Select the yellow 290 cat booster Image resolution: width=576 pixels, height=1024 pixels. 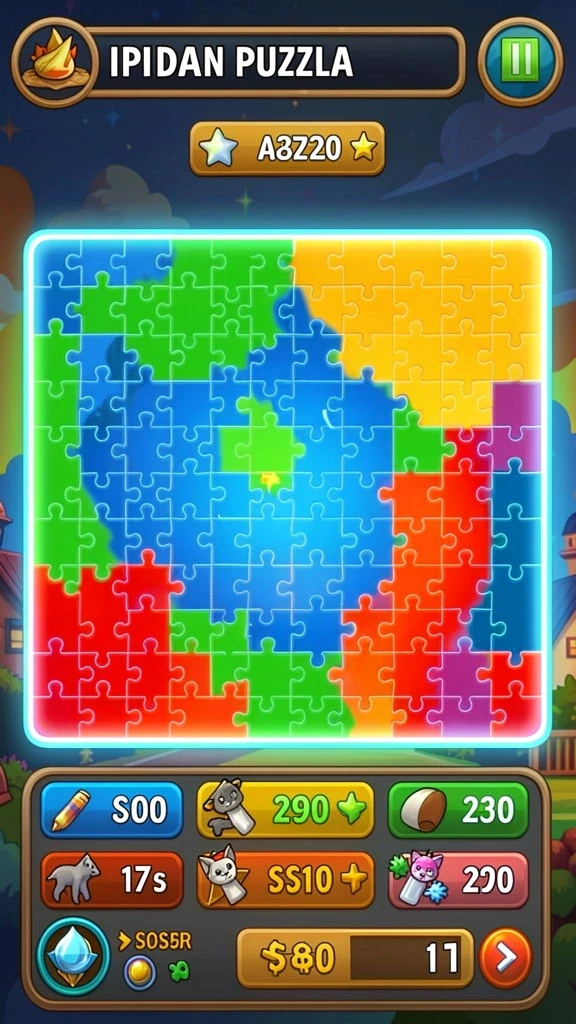(x=285, y=810)
